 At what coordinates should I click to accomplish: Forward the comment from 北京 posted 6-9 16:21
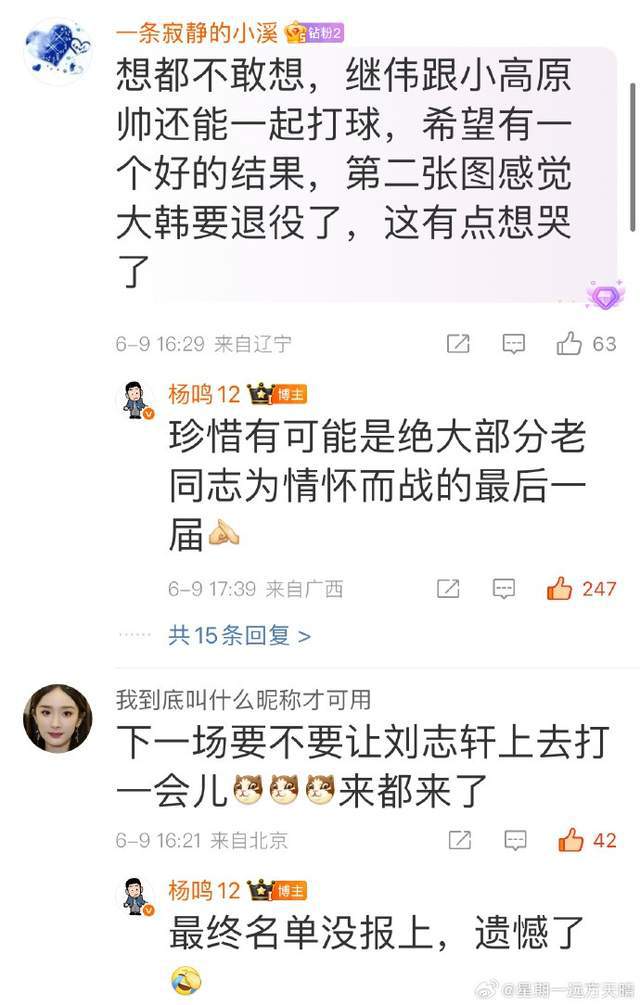[460, 840]
